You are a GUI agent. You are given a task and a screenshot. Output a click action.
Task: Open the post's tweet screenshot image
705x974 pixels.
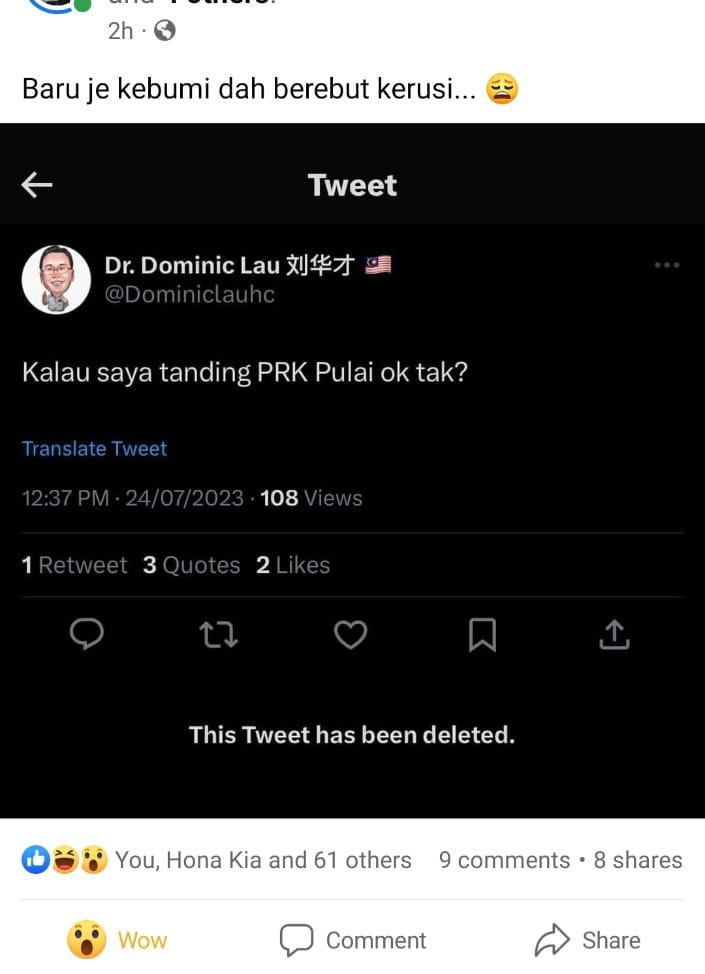(x=352, y=470)
